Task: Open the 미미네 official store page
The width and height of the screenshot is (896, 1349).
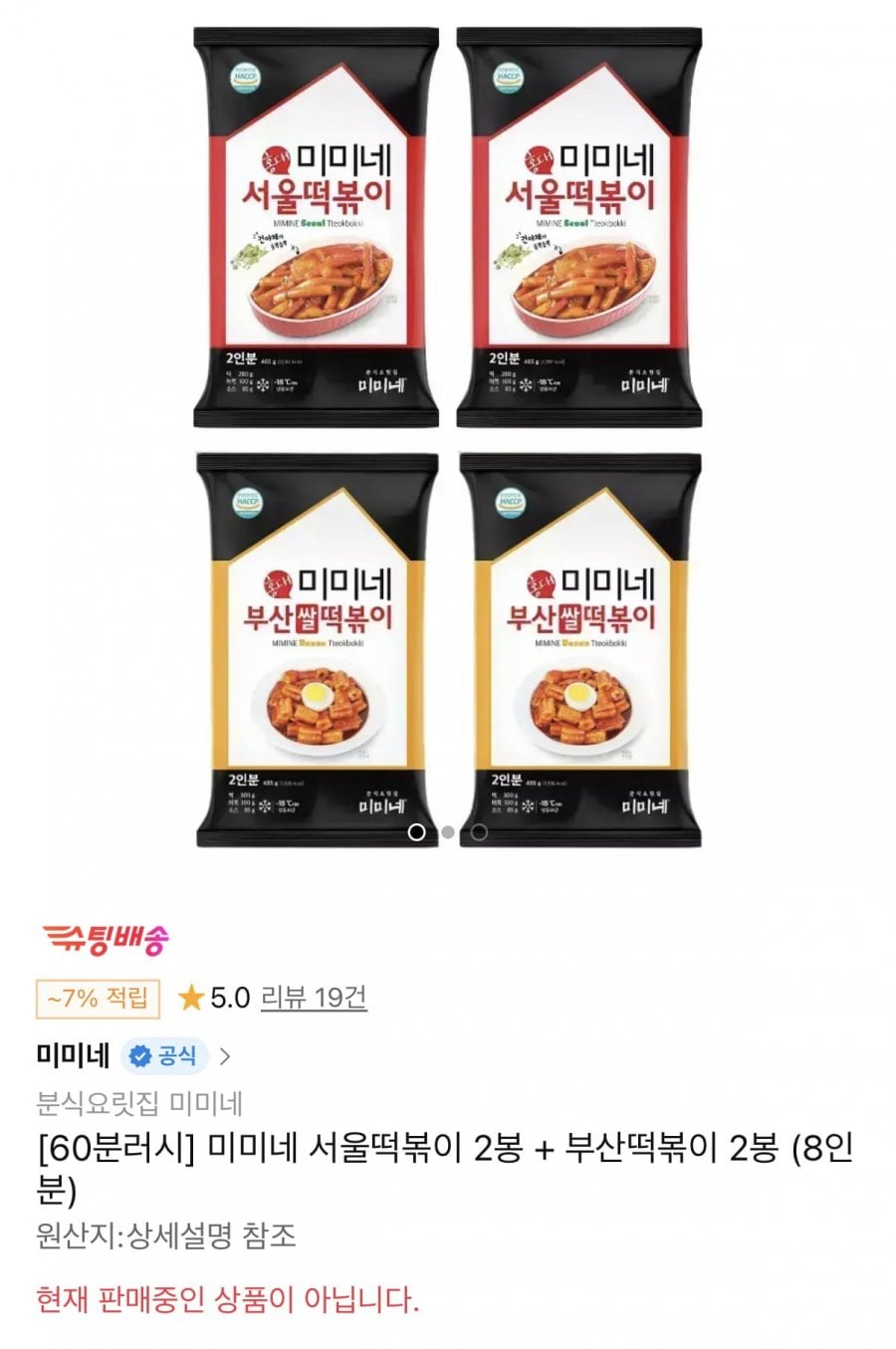Action: [x=133, y=1055]
